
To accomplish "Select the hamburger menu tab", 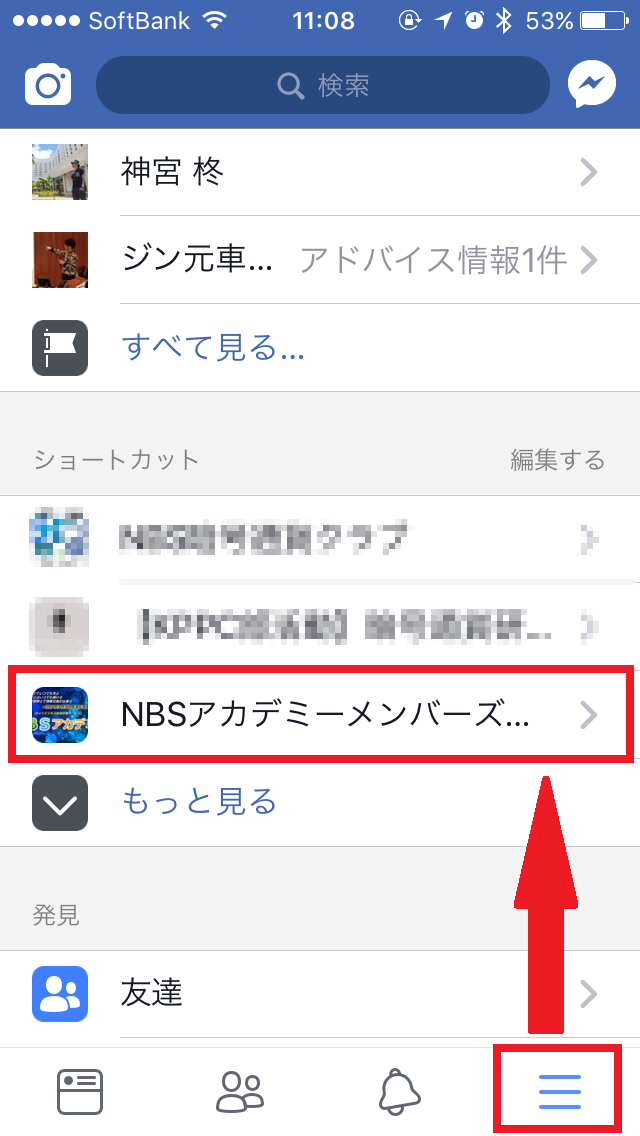I will coord(559,1092).
